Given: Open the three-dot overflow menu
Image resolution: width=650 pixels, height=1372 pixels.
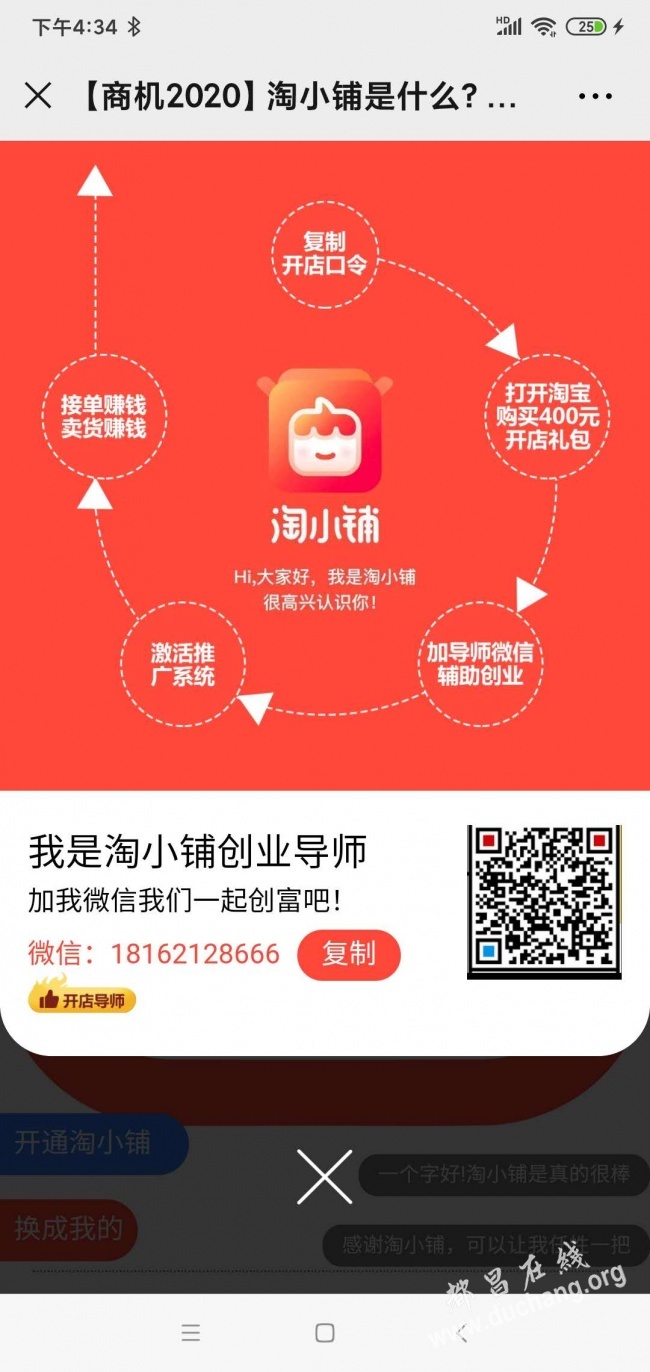Looking at the screenshot, I should click(595, 97).
